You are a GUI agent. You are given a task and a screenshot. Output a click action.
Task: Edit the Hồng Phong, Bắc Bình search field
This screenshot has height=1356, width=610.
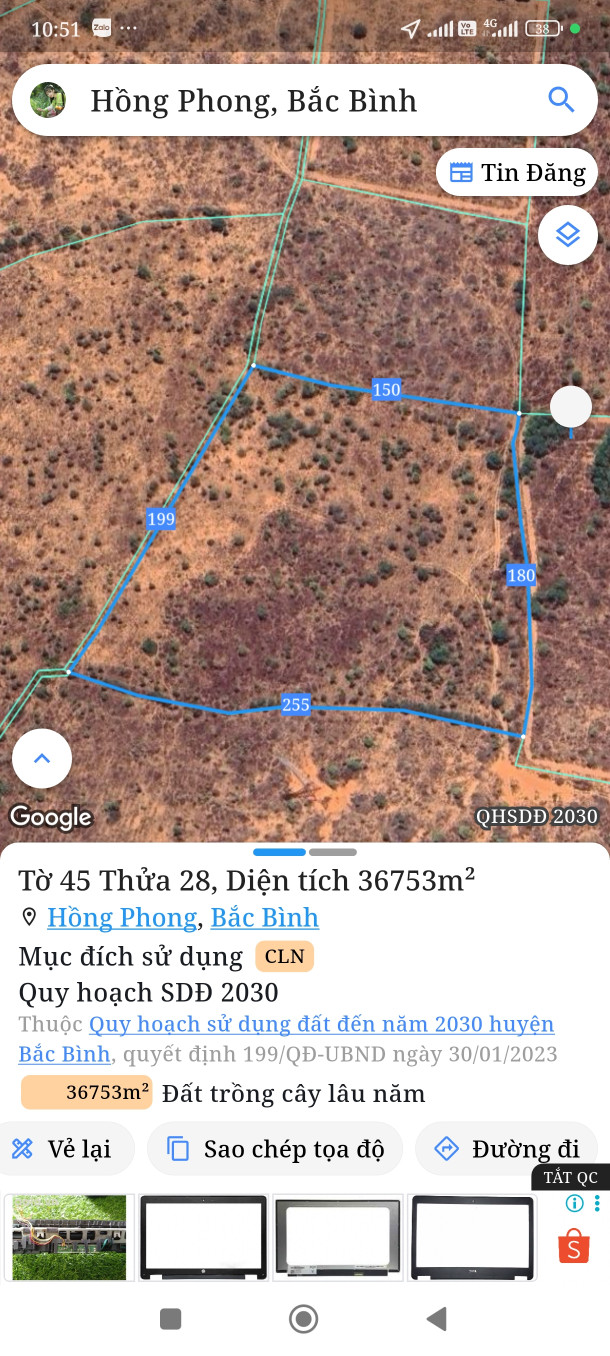(x=300, y=100)
